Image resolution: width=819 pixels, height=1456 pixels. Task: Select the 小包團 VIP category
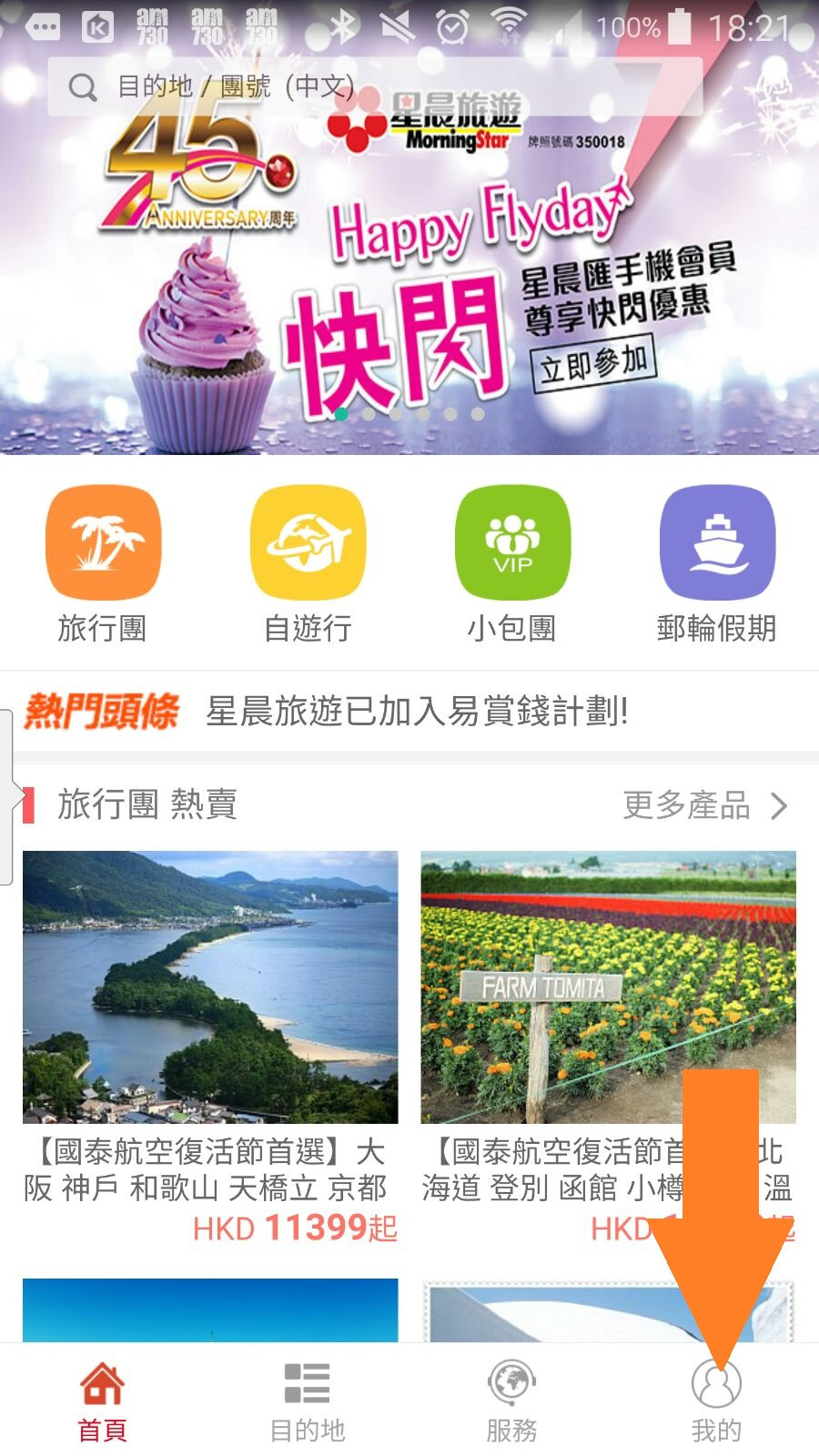tap(512, 564)
